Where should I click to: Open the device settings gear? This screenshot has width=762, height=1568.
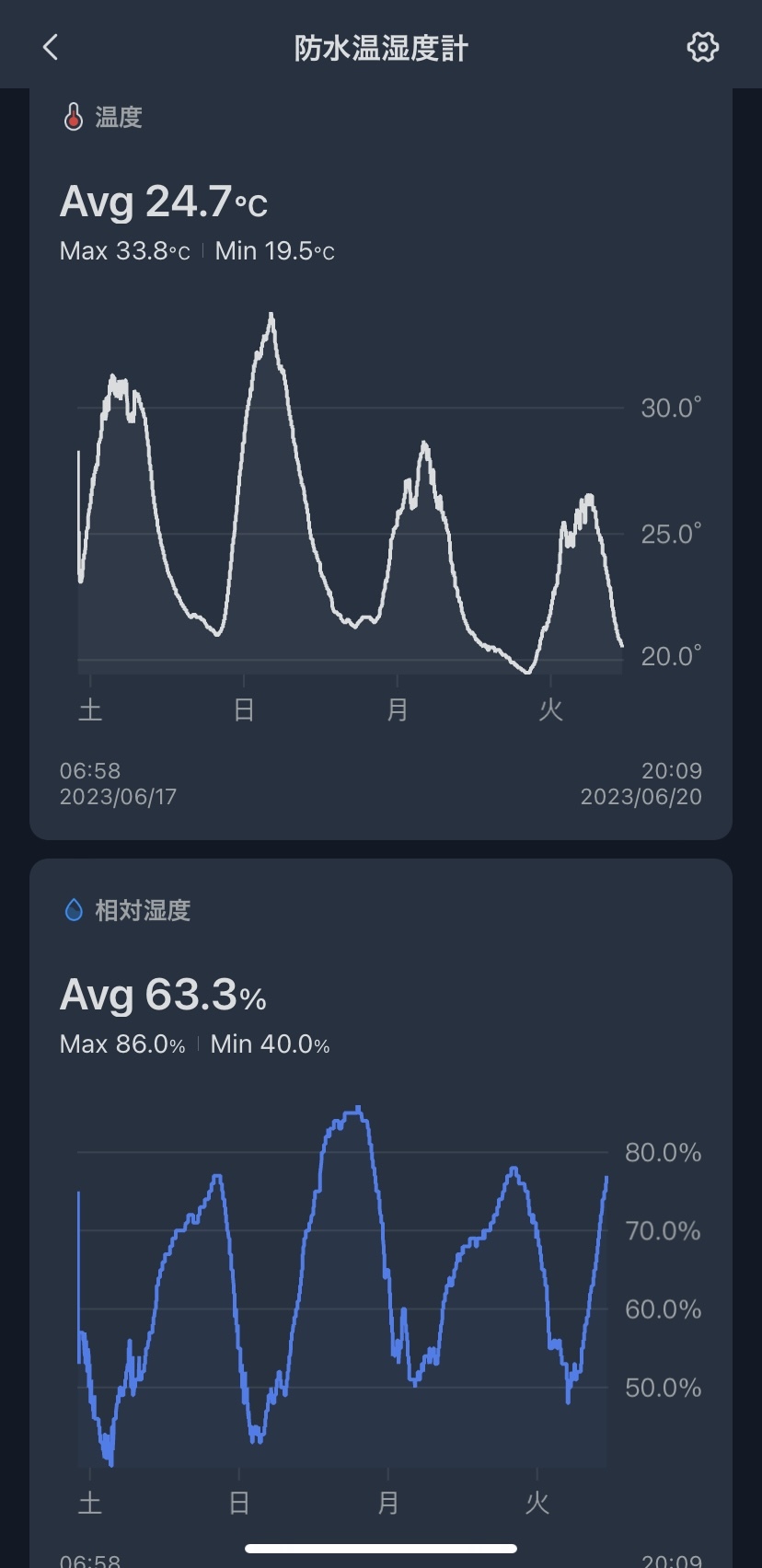pyautogui.click(x=702, y=47)
